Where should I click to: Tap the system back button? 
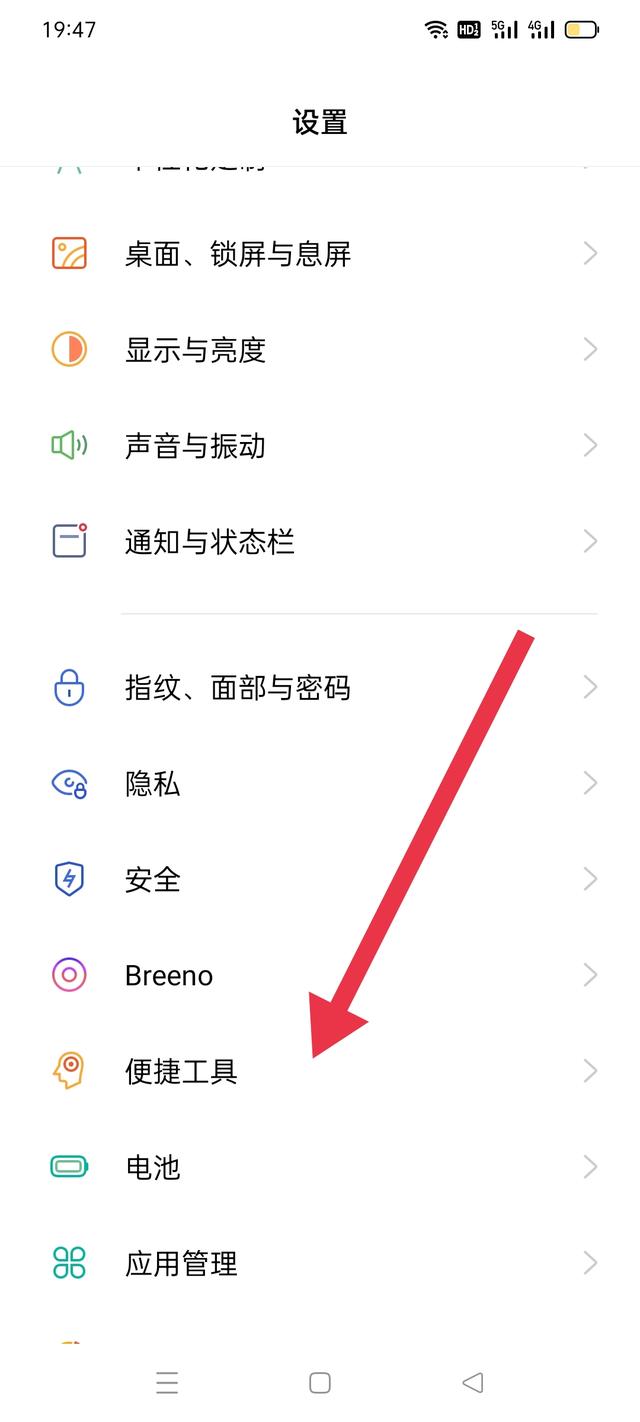pyautogui.click(x=473, y=1383)
